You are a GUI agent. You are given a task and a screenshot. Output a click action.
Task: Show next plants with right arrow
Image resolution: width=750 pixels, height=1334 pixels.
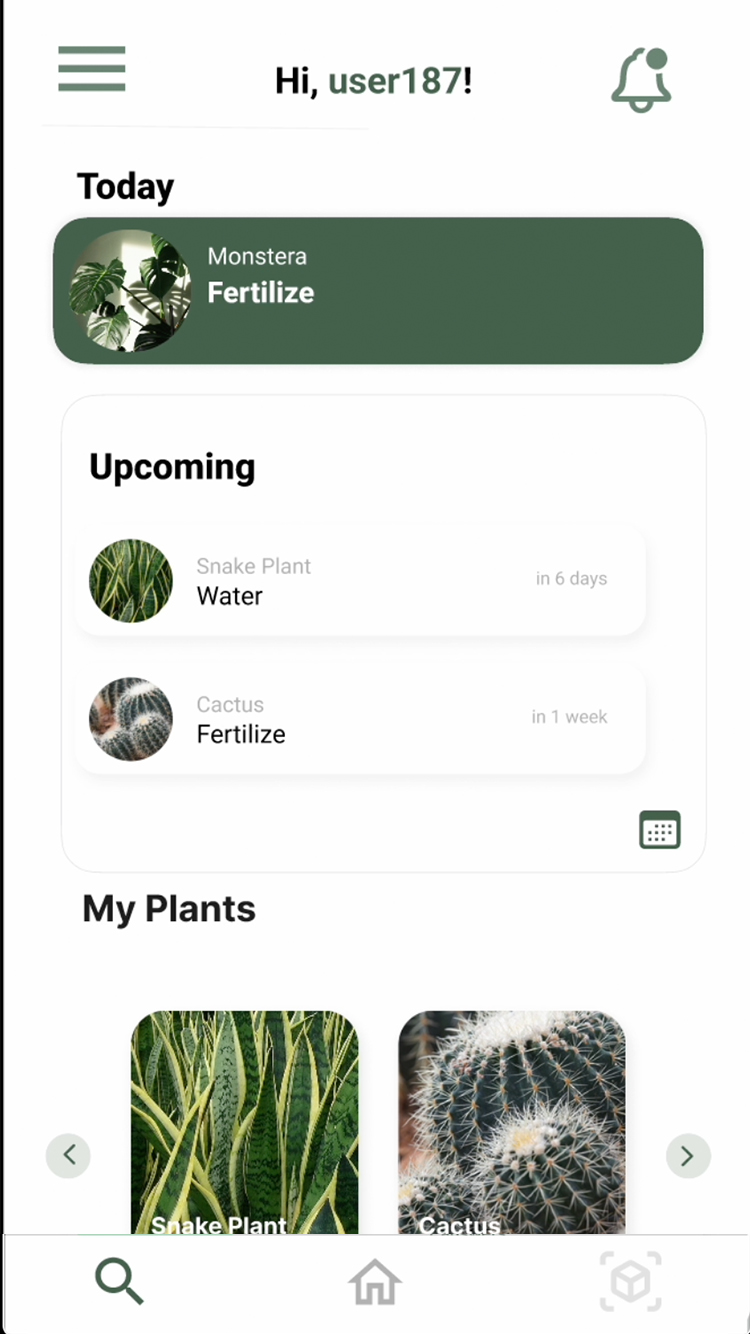point(688,1156)
